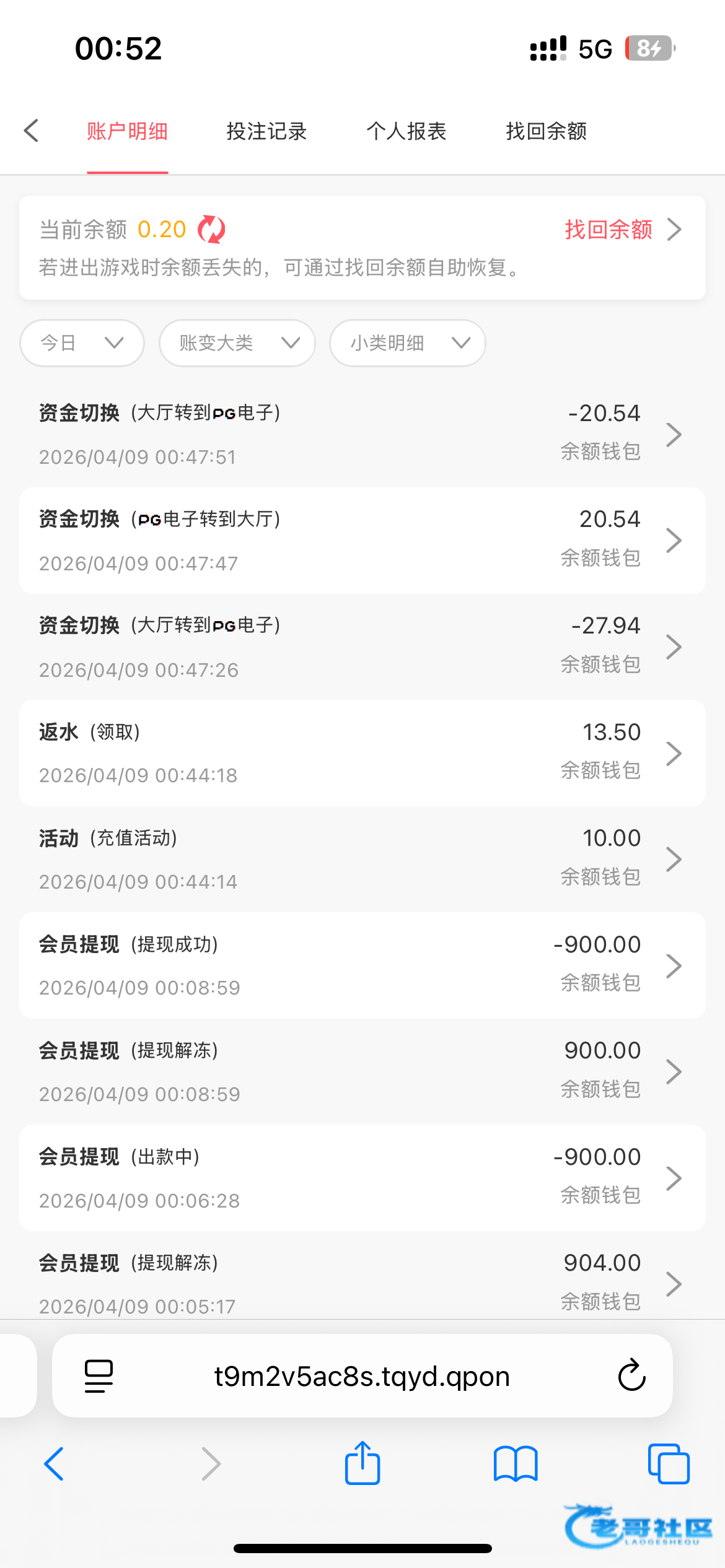Open the -20.54 资金切换 record
725x1568 pixels.
pyautogui.click(x=362, y=434)
